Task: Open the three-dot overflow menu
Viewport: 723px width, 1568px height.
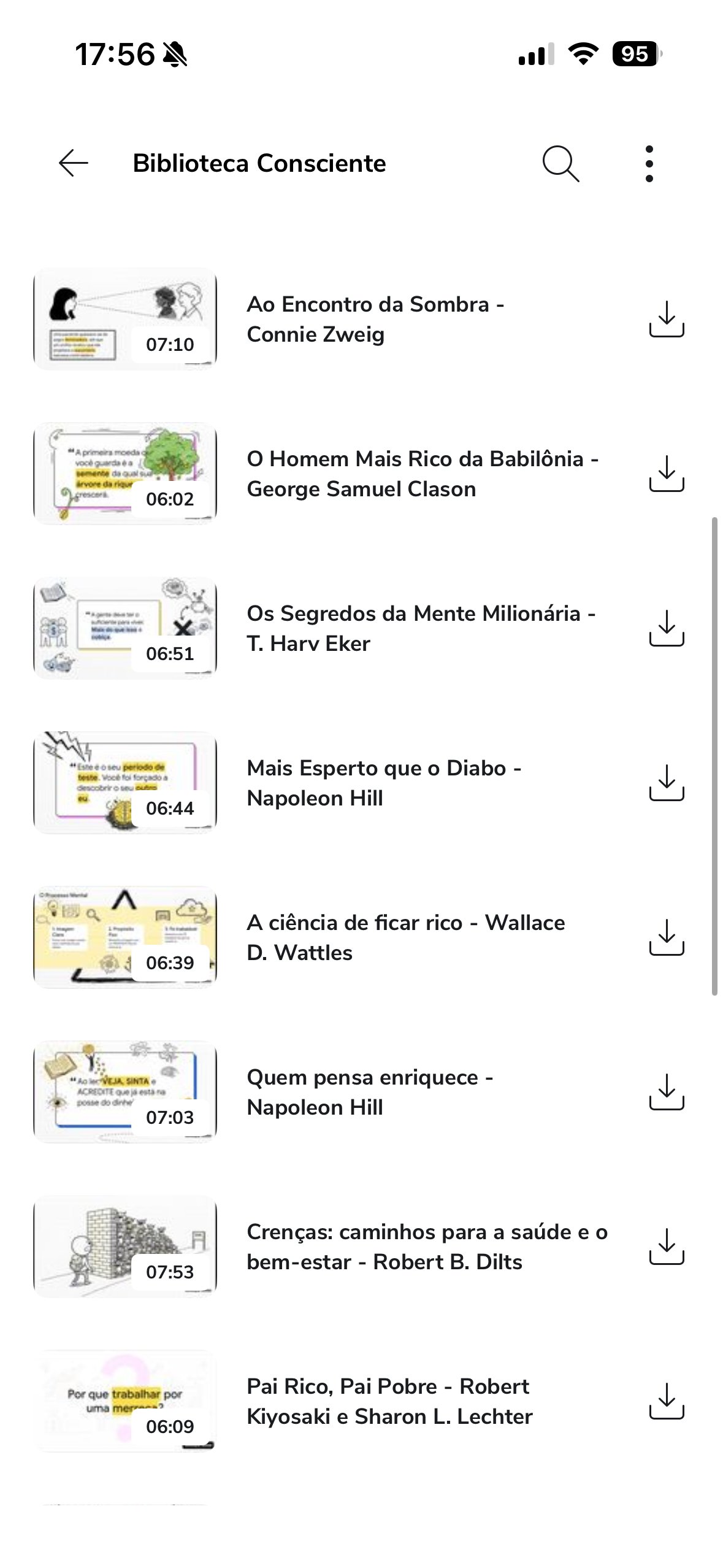Action: click(x=649, y=163)
